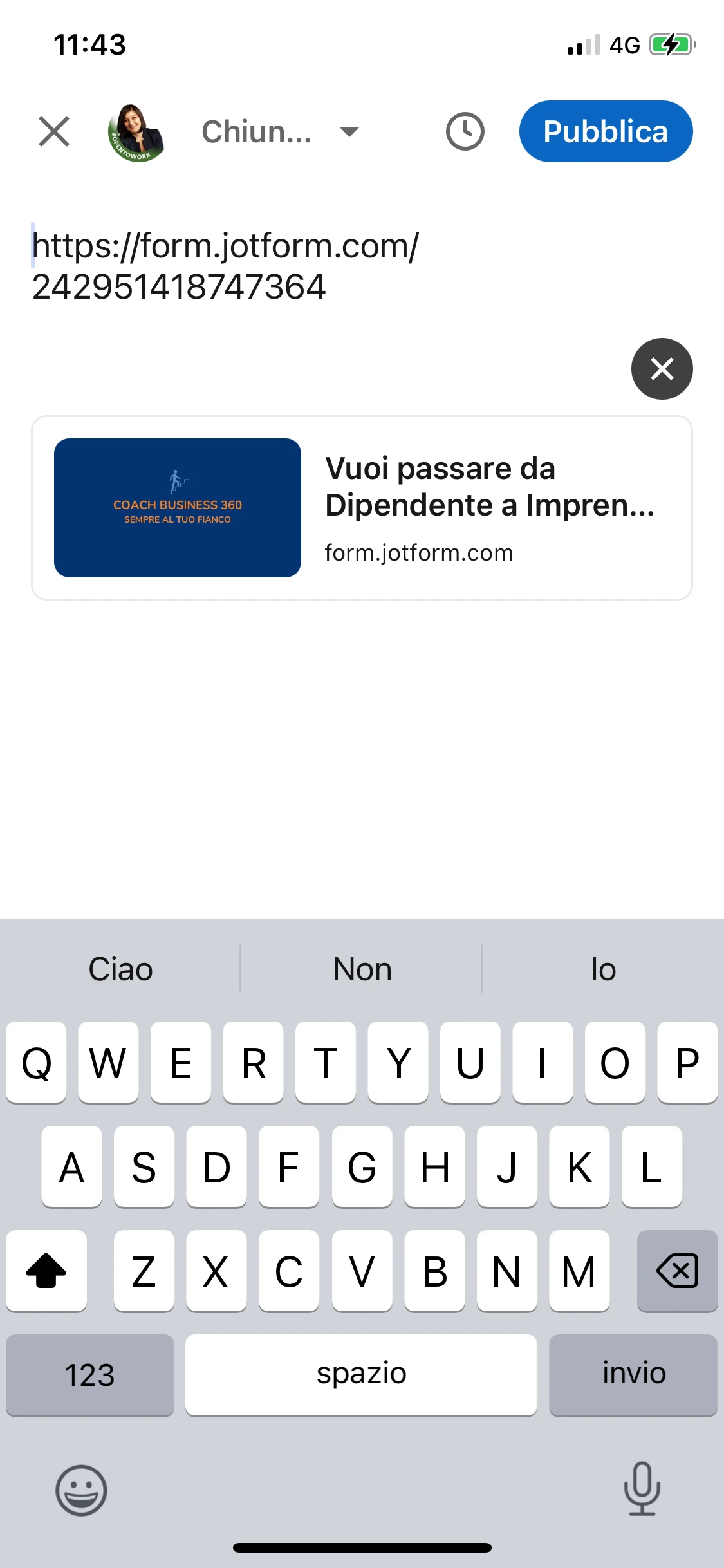Screen dimensions: 724x1568
Task: Dismiss the post composer with the X
Action: (x=54, y=131)
